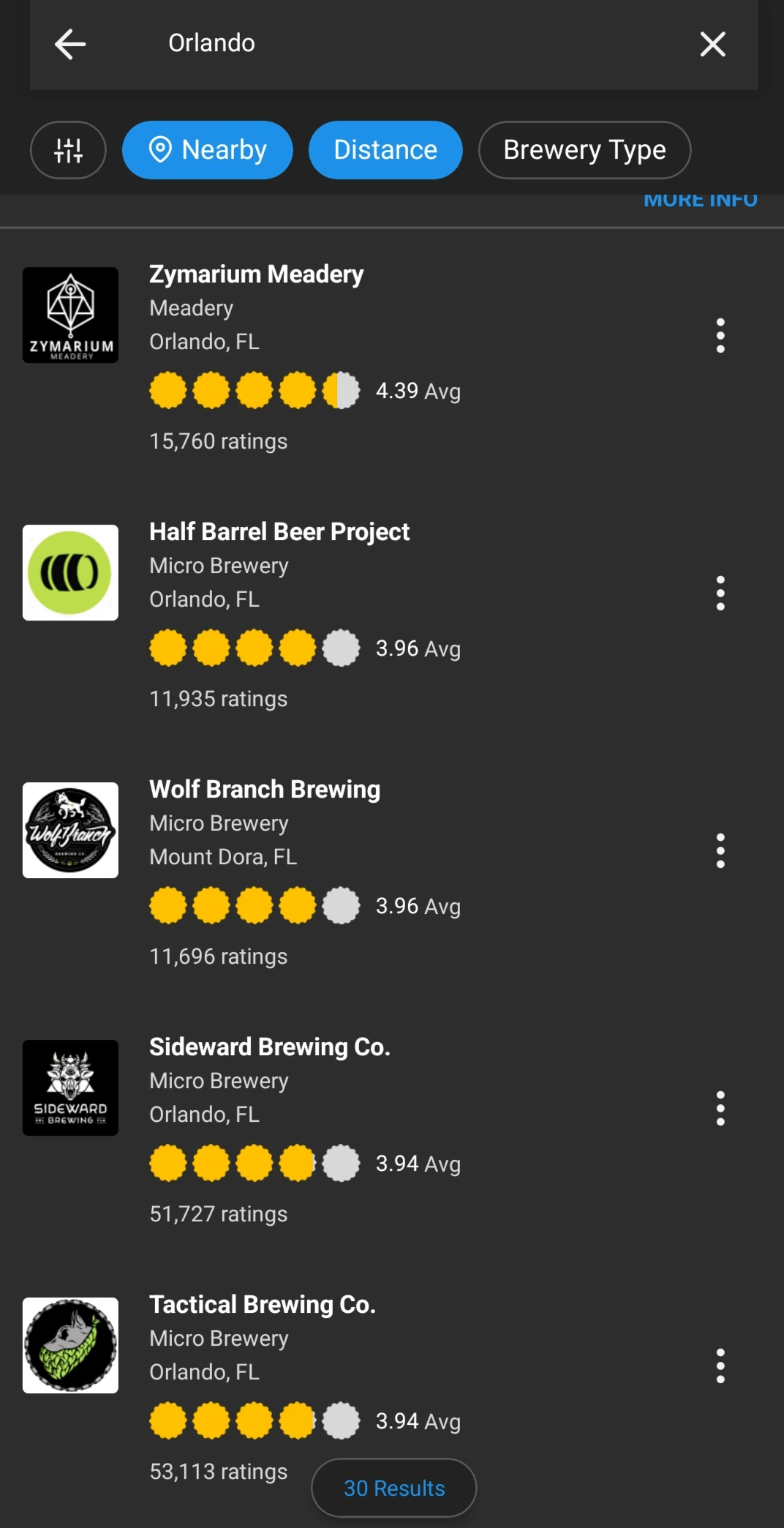Select the Distance sort chip
Screen dimensions: 784x1528
(x=385, y=150)
